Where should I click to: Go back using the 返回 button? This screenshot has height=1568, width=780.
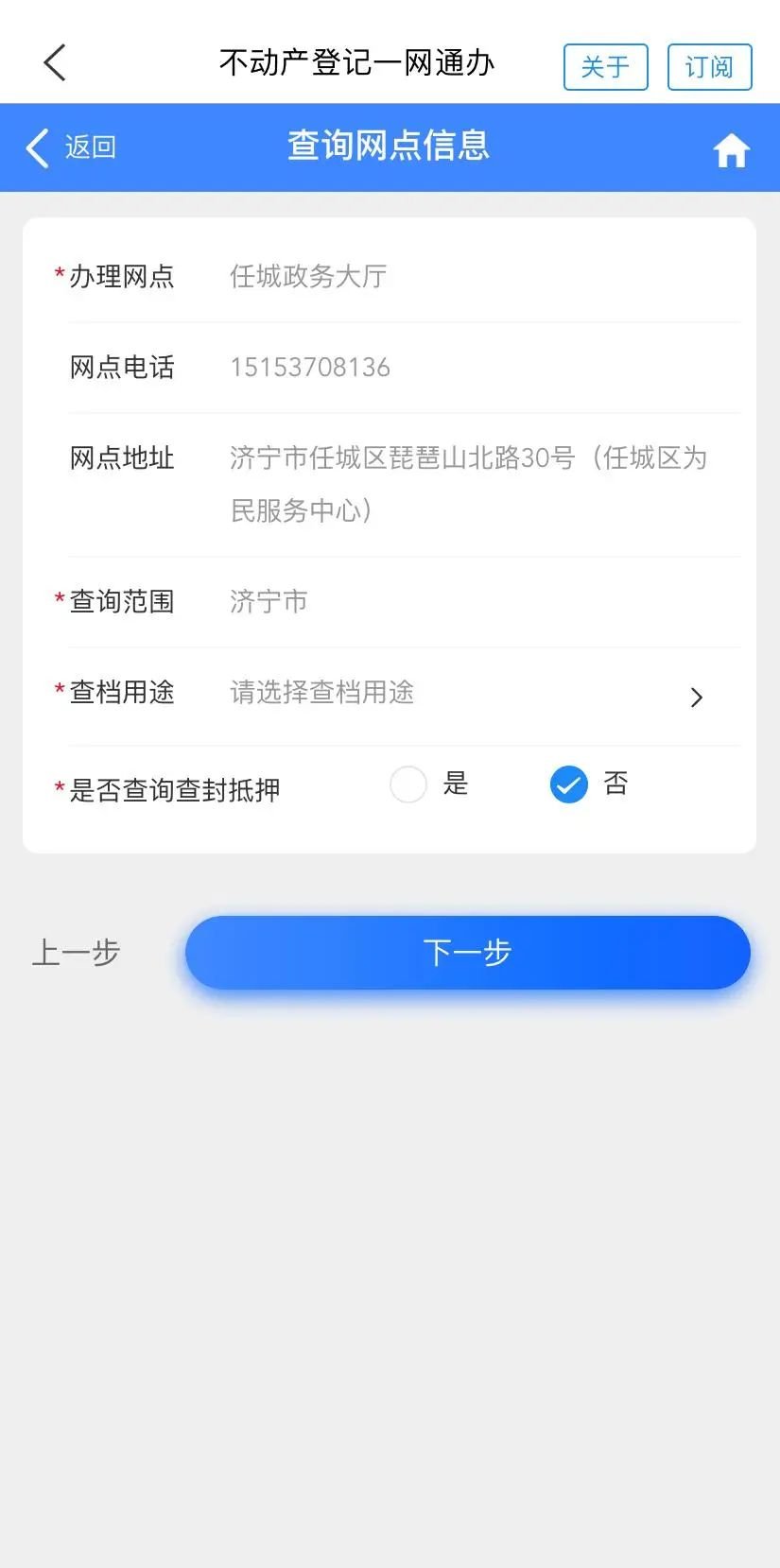pyautogui.click(x=71, y=147)
